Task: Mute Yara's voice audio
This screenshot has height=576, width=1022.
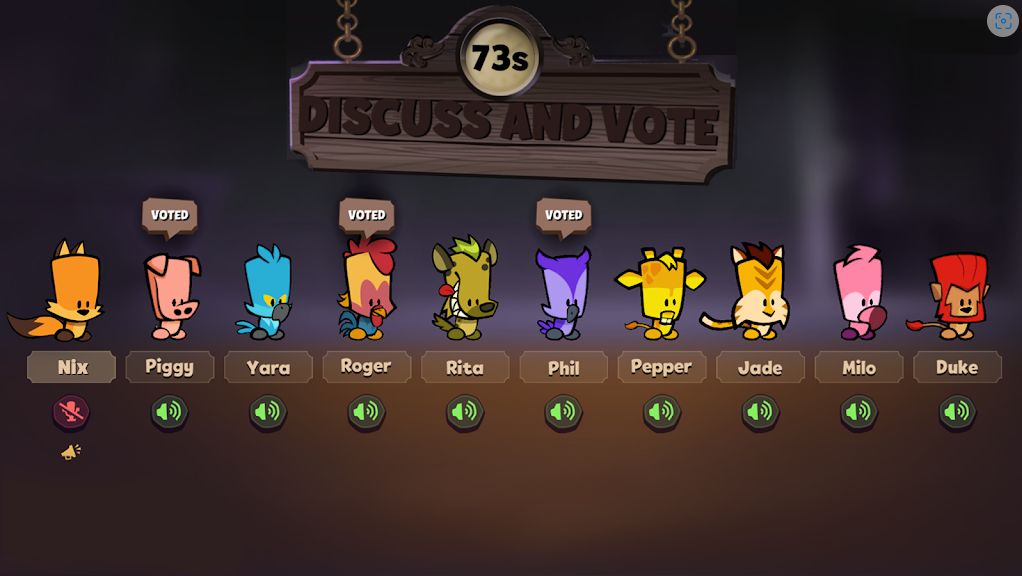Action: click(x=268, y=411)
